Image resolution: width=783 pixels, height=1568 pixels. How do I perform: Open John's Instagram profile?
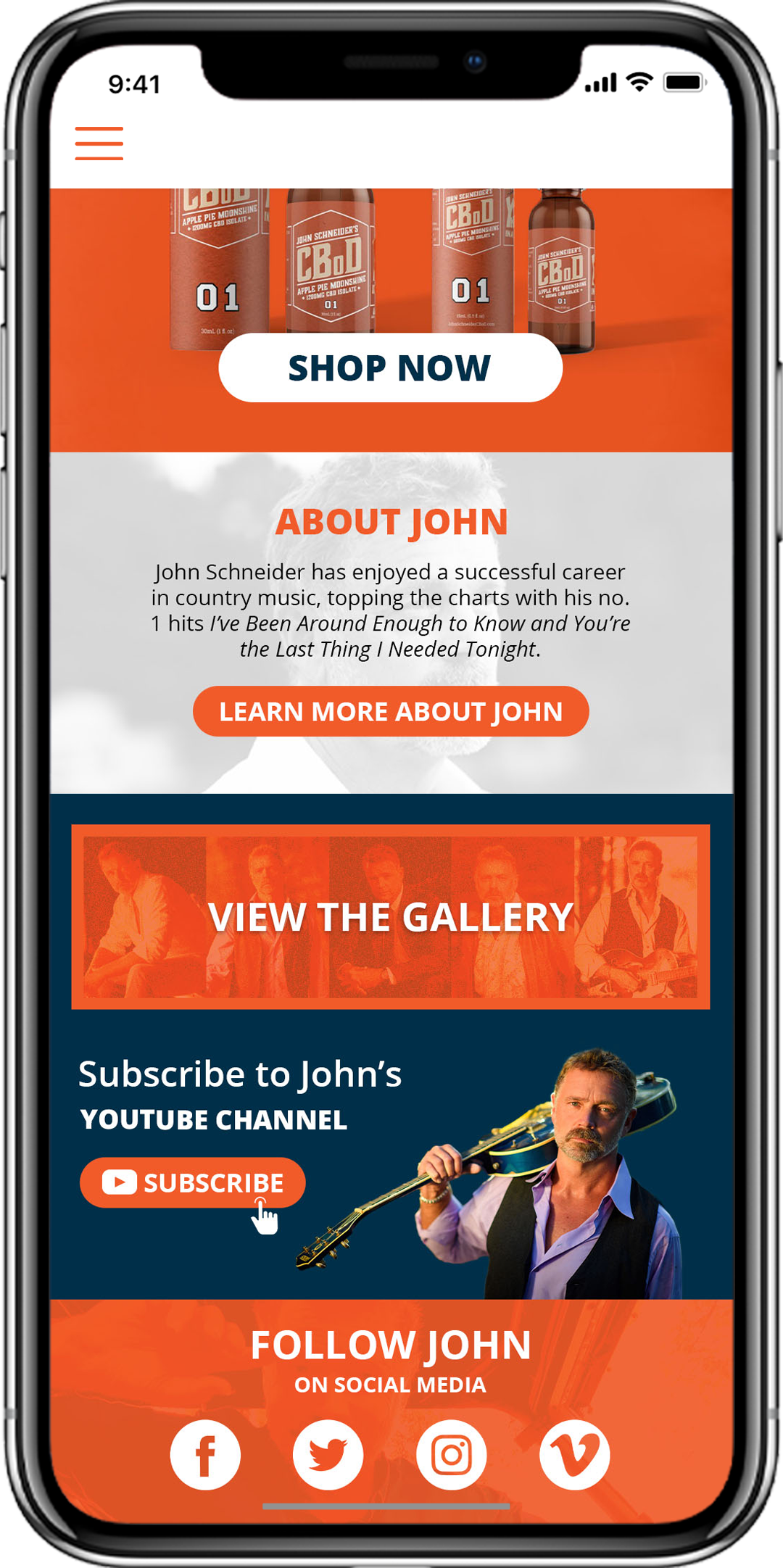coord(451,1454)
